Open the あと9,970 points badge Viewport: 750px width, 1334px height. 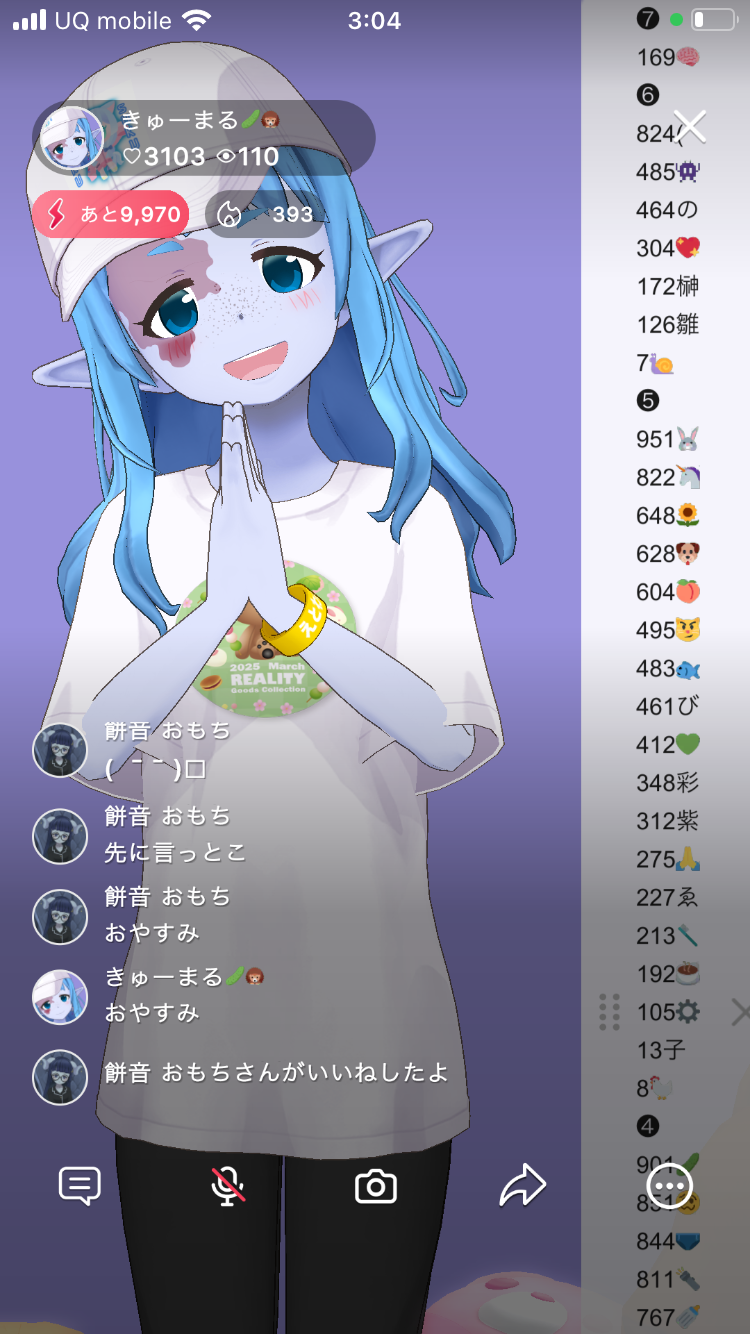point(110,214)
